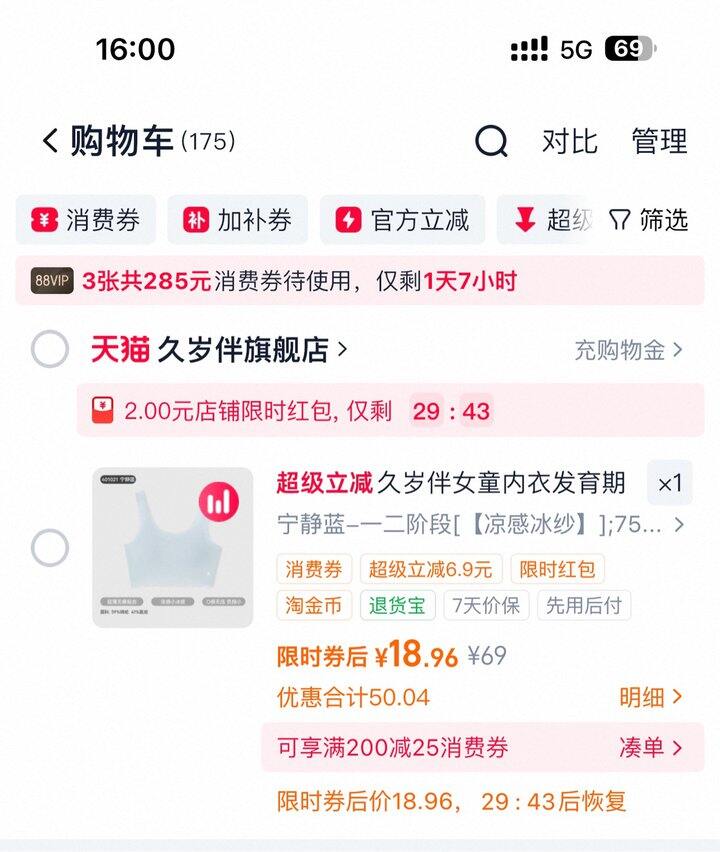Change the ×1 item quantity
The image size is (720, 852).
669,484
